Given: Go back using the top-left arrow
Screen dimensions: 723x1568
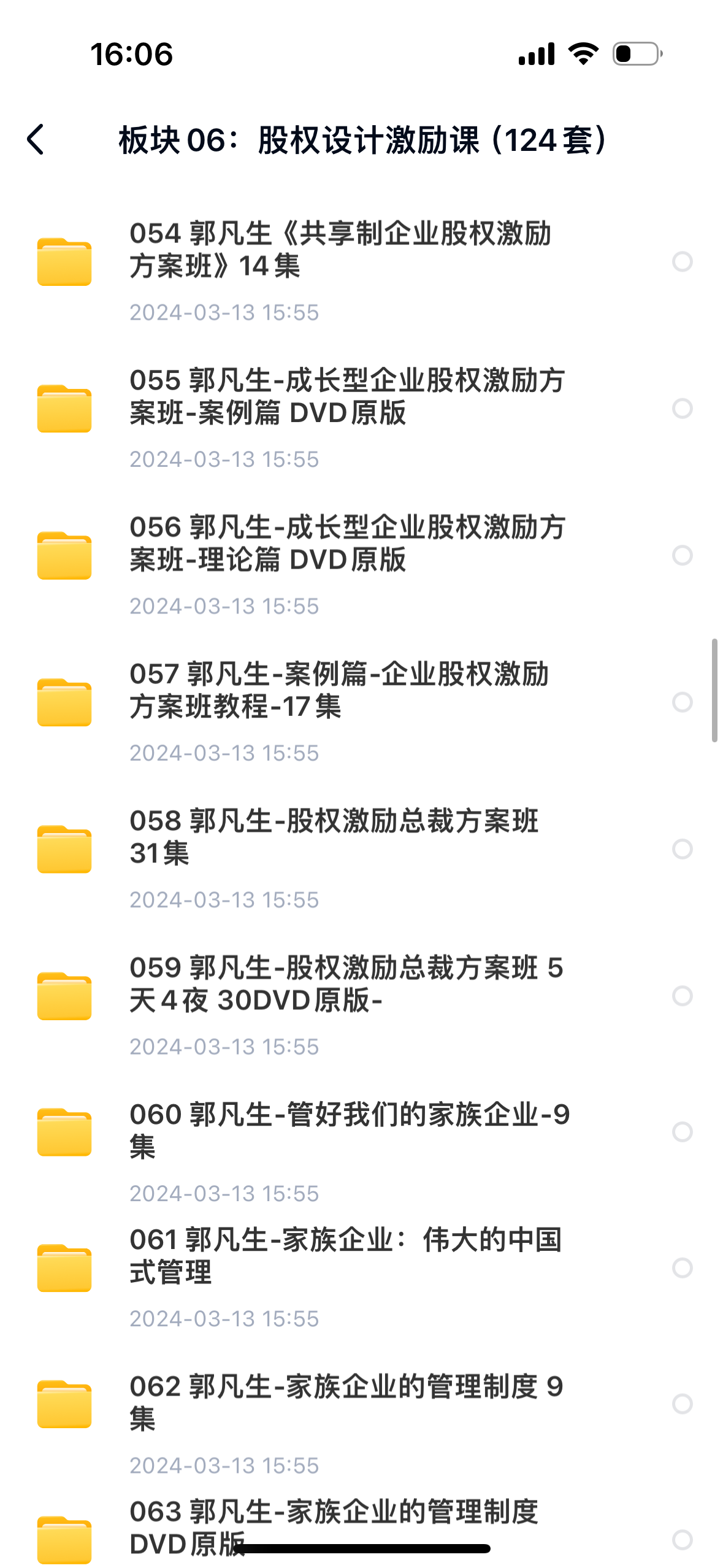Looking at the screenshot, I should pos(36,140).
